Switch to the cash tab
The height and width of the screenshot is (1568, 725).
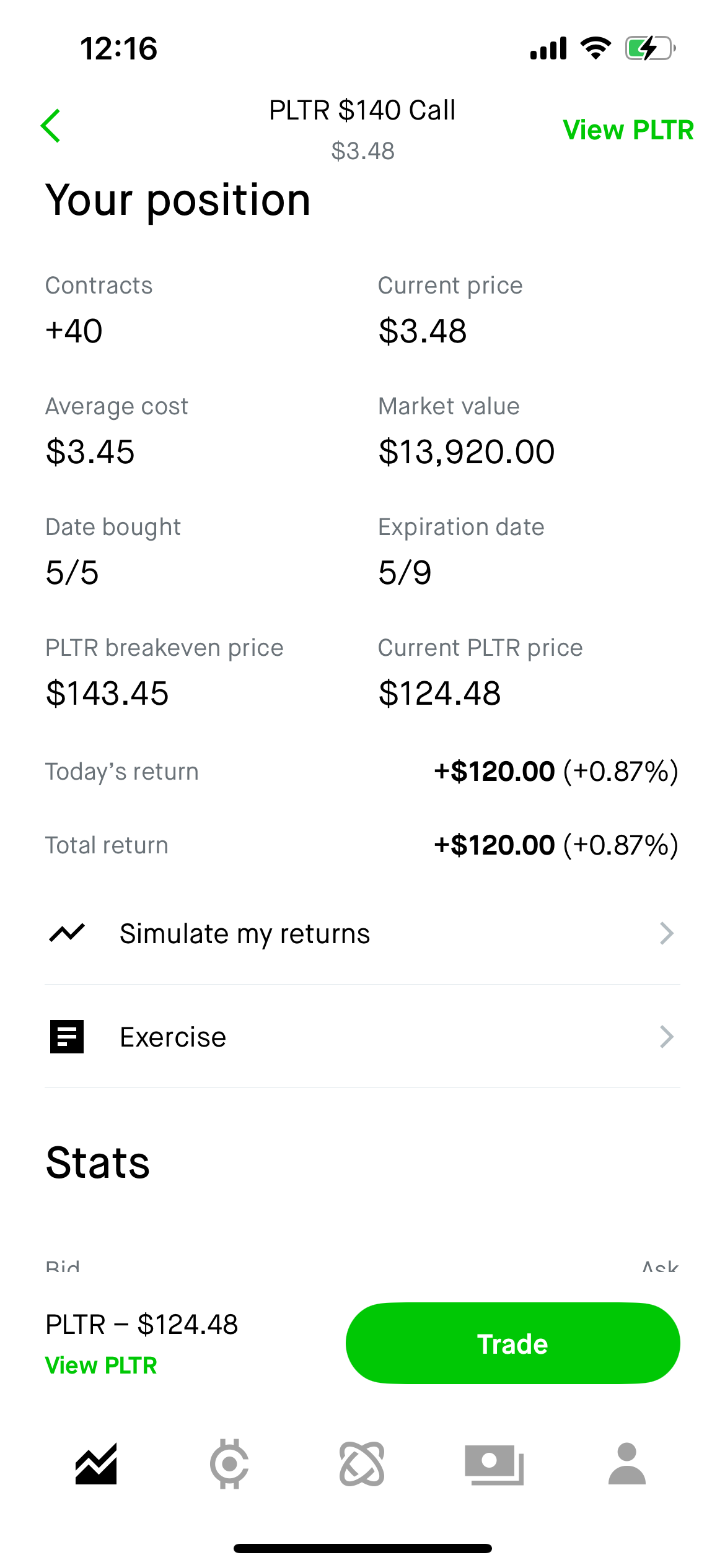494,1465
